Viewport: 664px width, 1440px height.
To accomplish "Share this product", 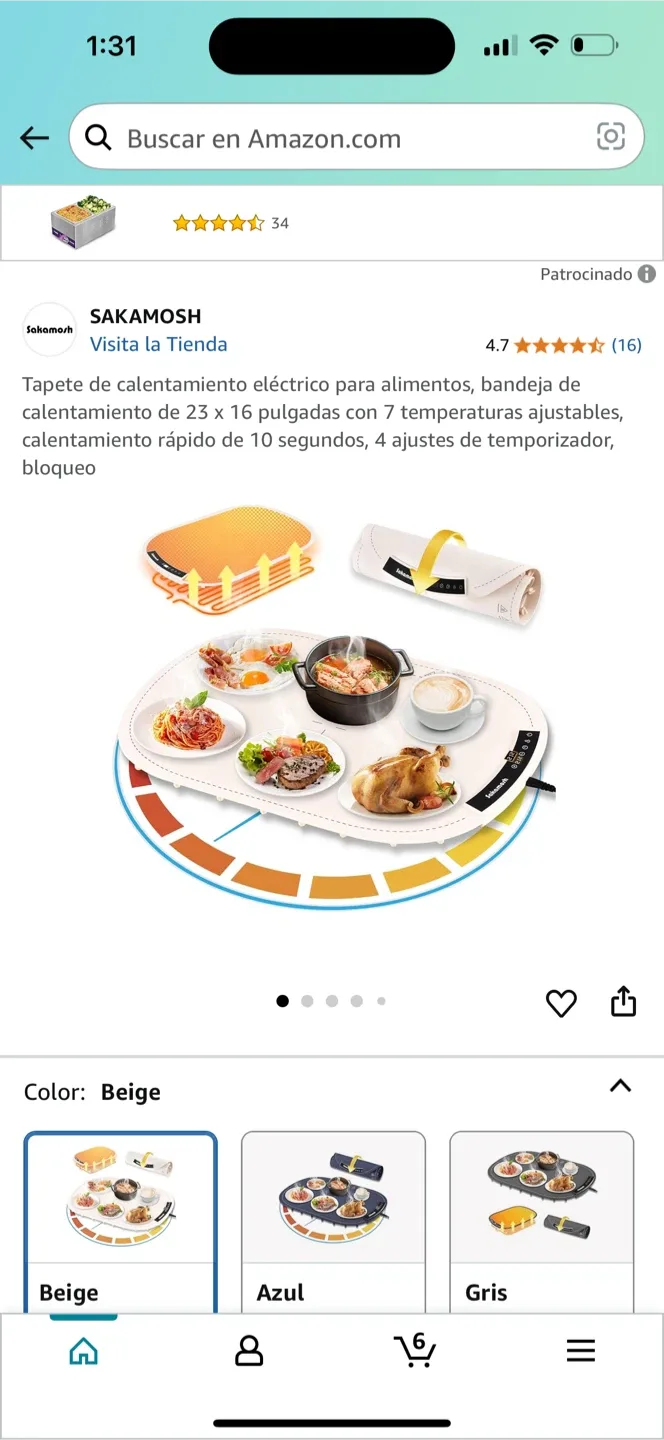I will point(623,1002).
